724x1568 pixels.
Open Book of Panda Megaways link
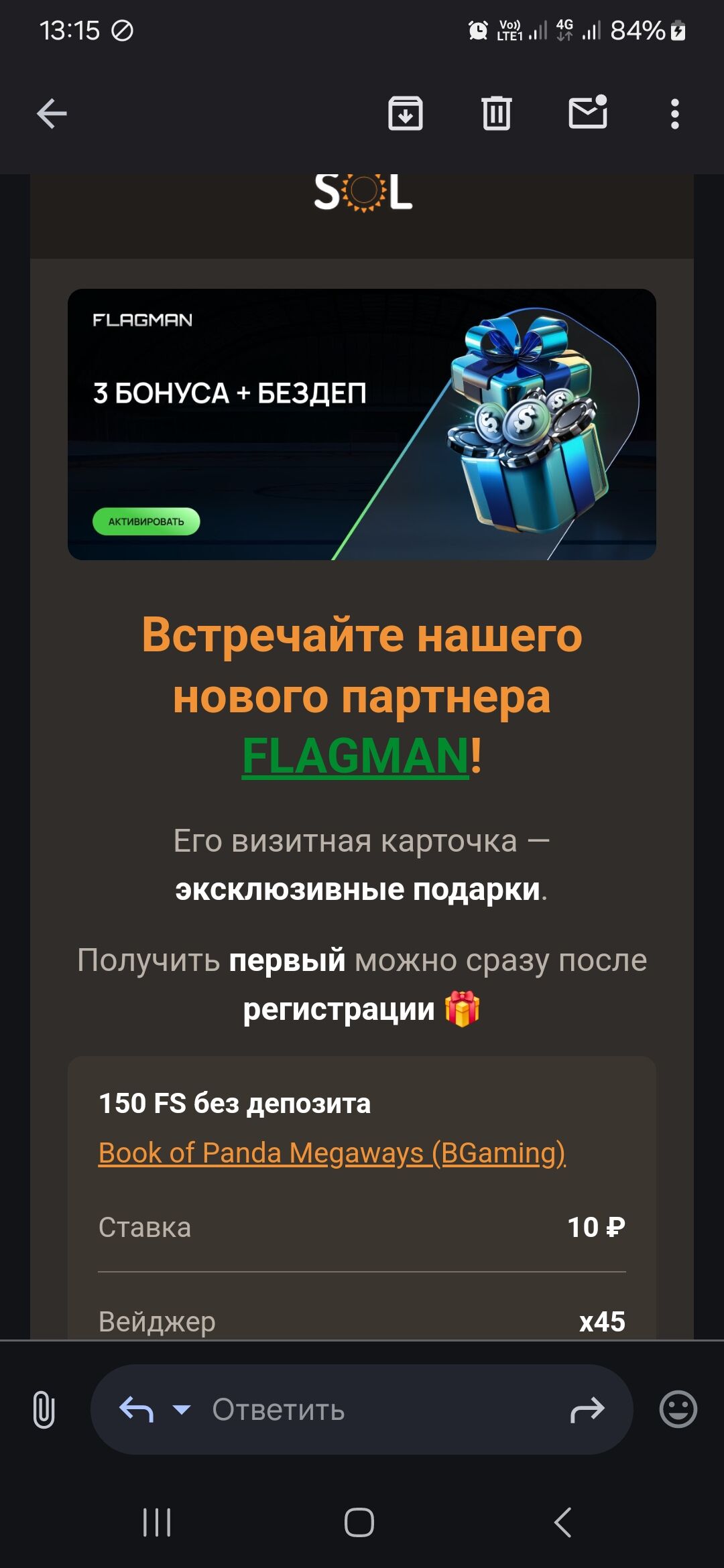point(332,1153)
